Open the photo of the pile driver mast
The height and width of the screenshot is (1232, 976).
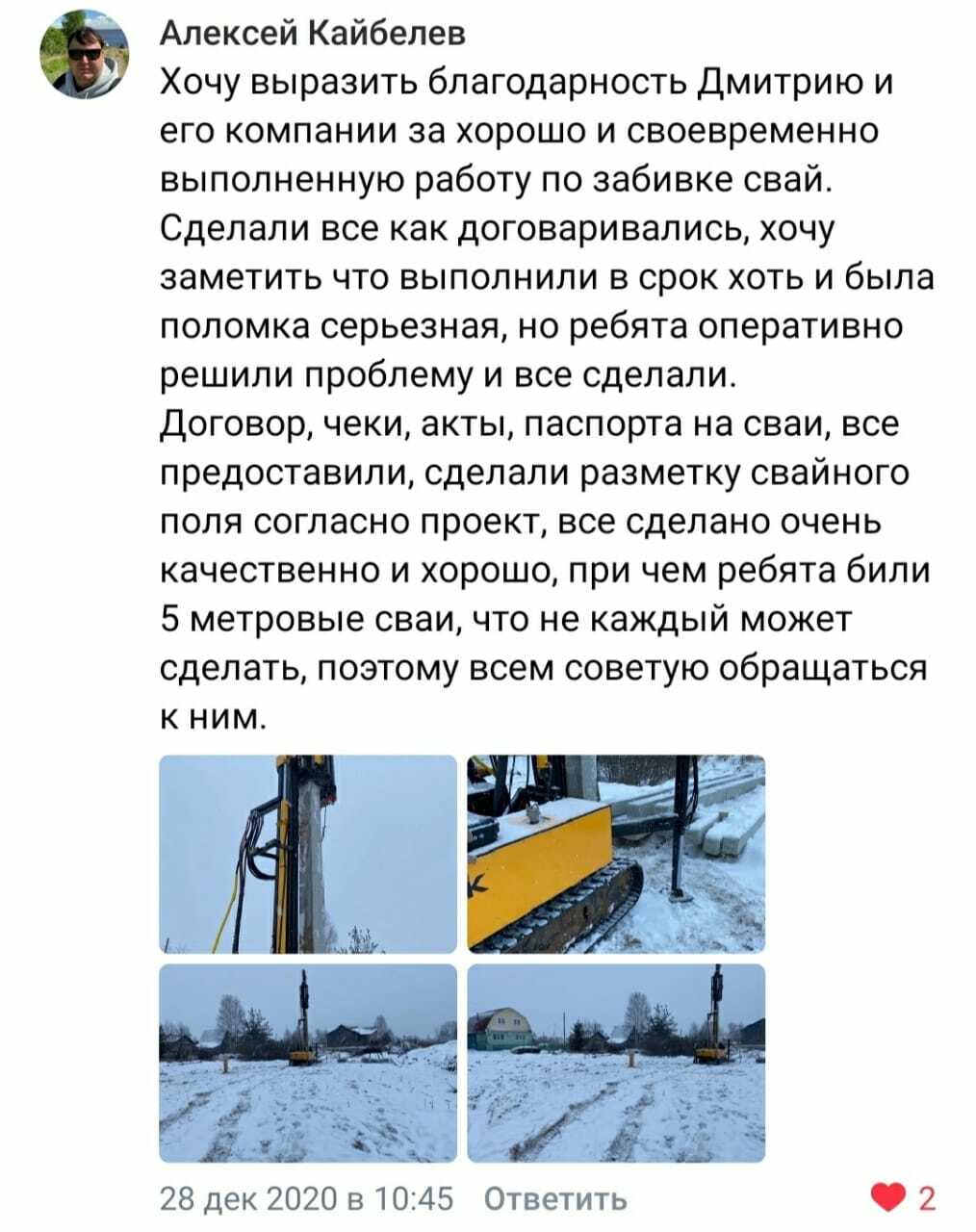pyautogui.click(x=308, y=854)
